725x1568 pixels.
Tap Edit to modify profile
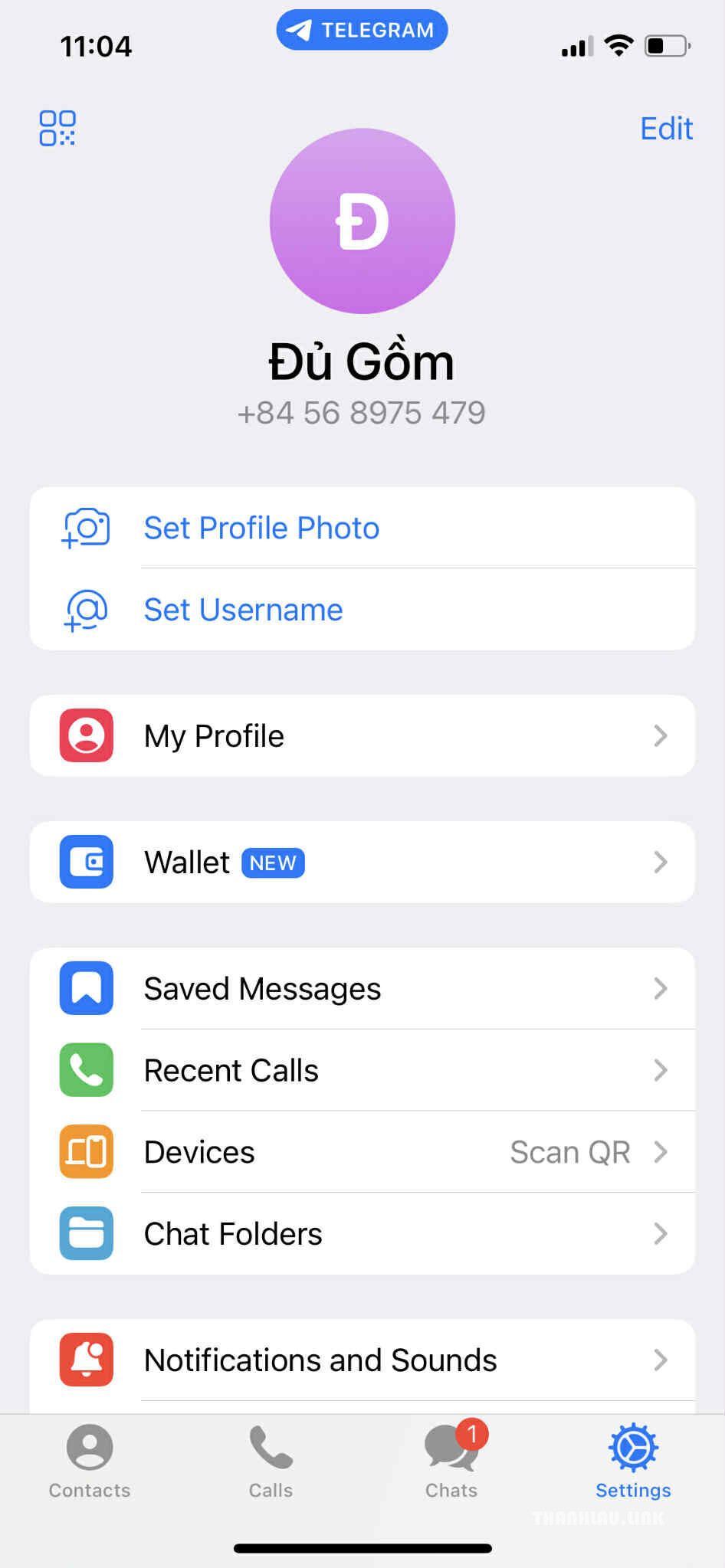click(666, 129)
